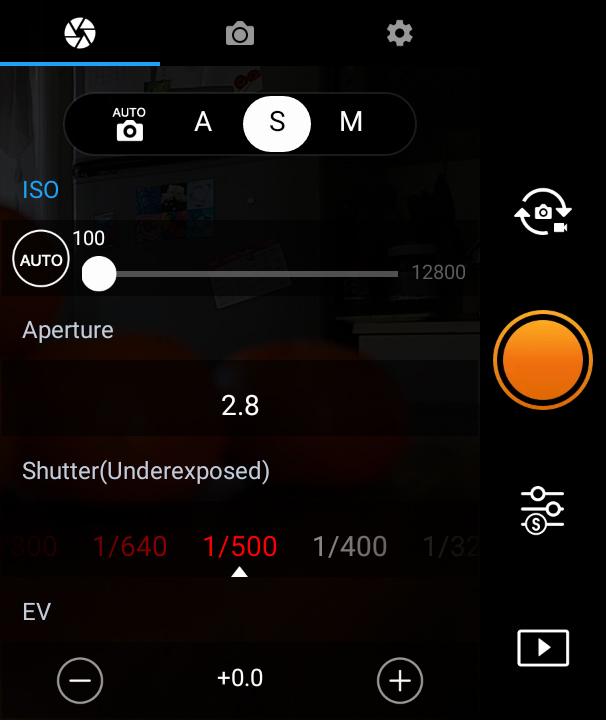The image size is (606, 720).
Task: Open the camera settings tab
Action: 240,34
